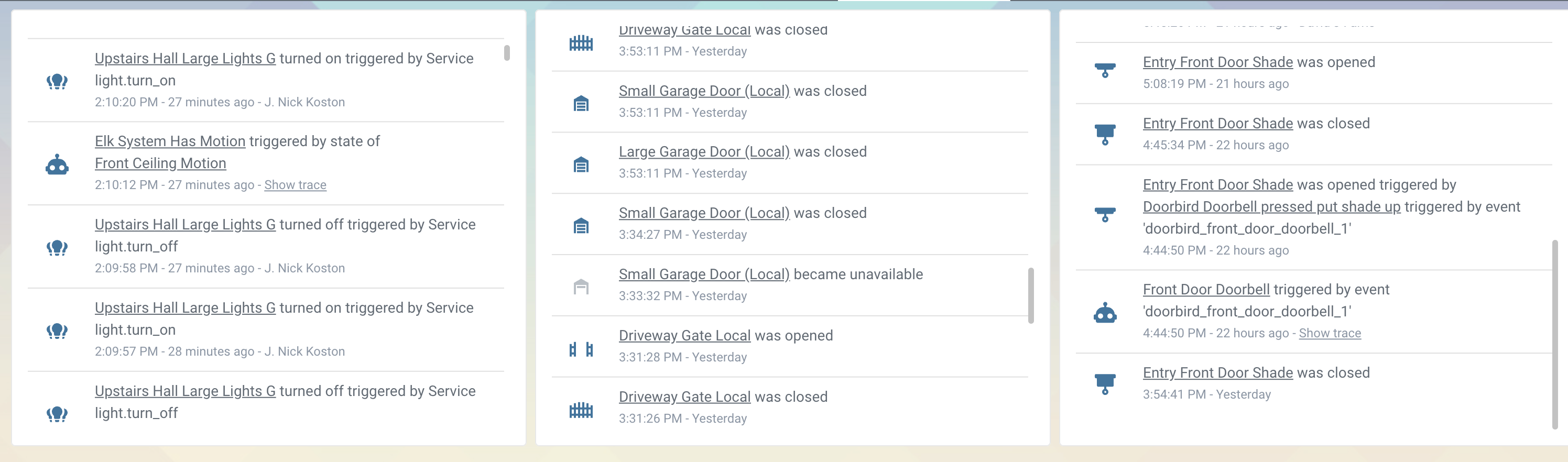
Task: Open Driveway Gate Local was opened entry
Action: (x=684, y=335)
